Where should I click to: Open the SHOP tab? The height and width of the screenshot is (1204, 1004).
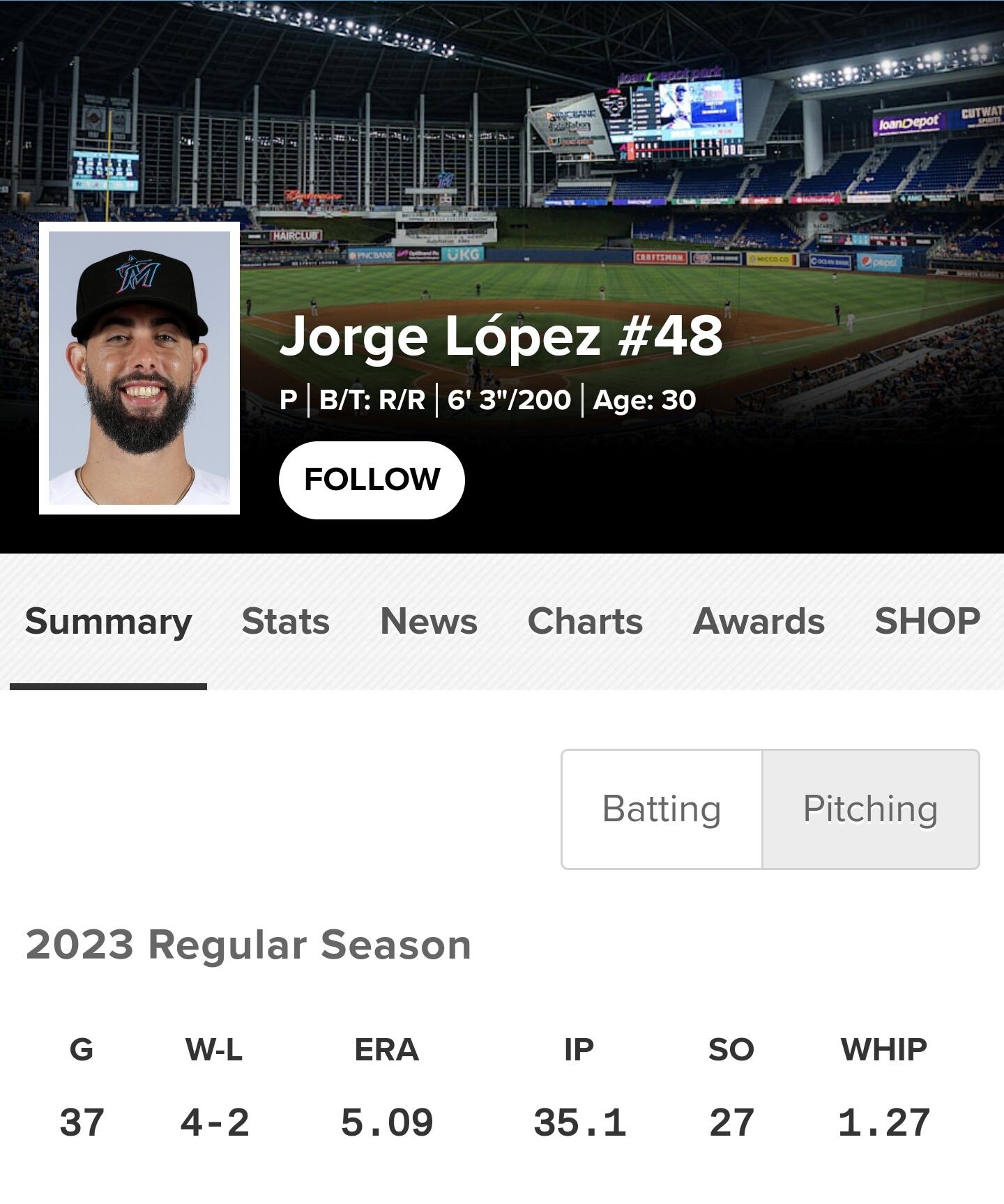point(927,621)
